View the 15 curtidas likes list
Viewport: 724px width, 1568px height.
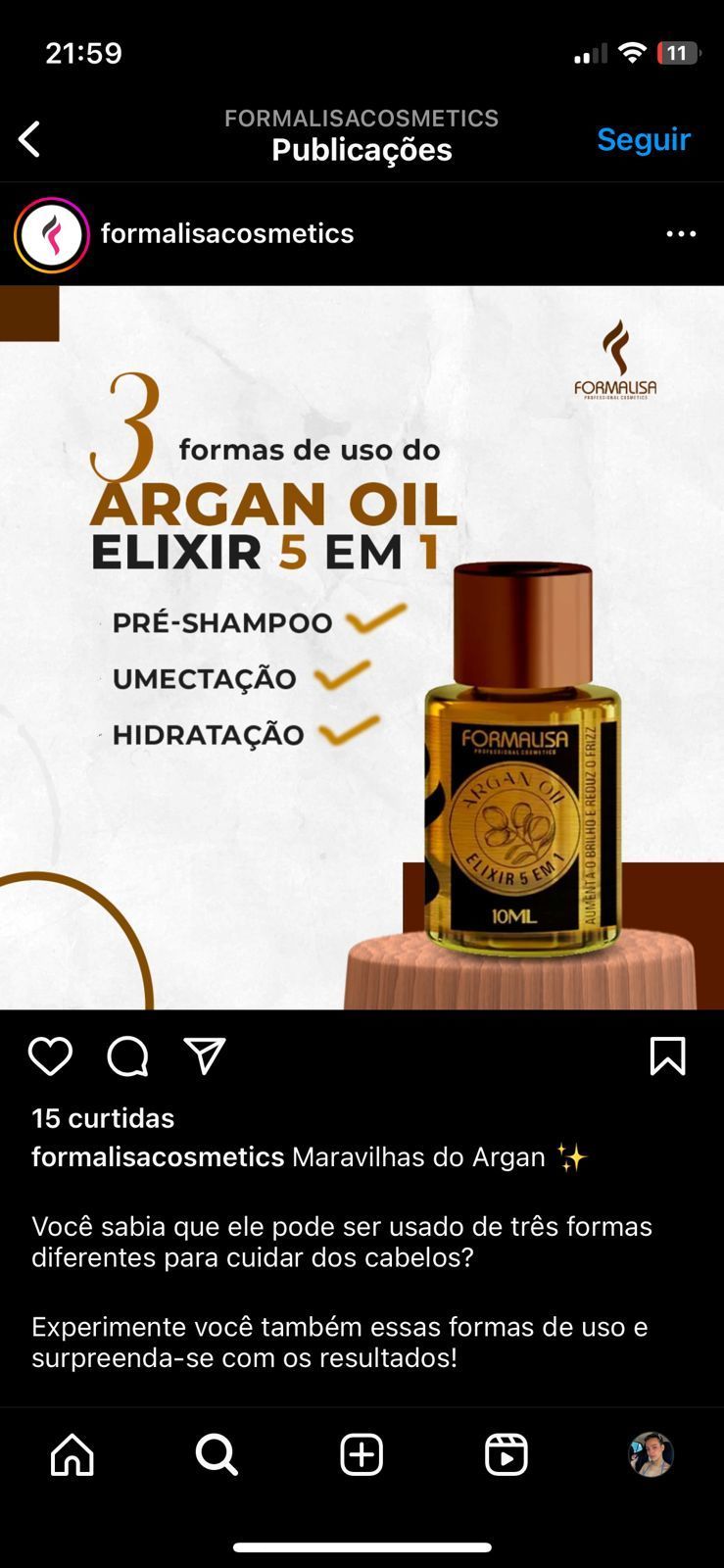pos(103,1118)
